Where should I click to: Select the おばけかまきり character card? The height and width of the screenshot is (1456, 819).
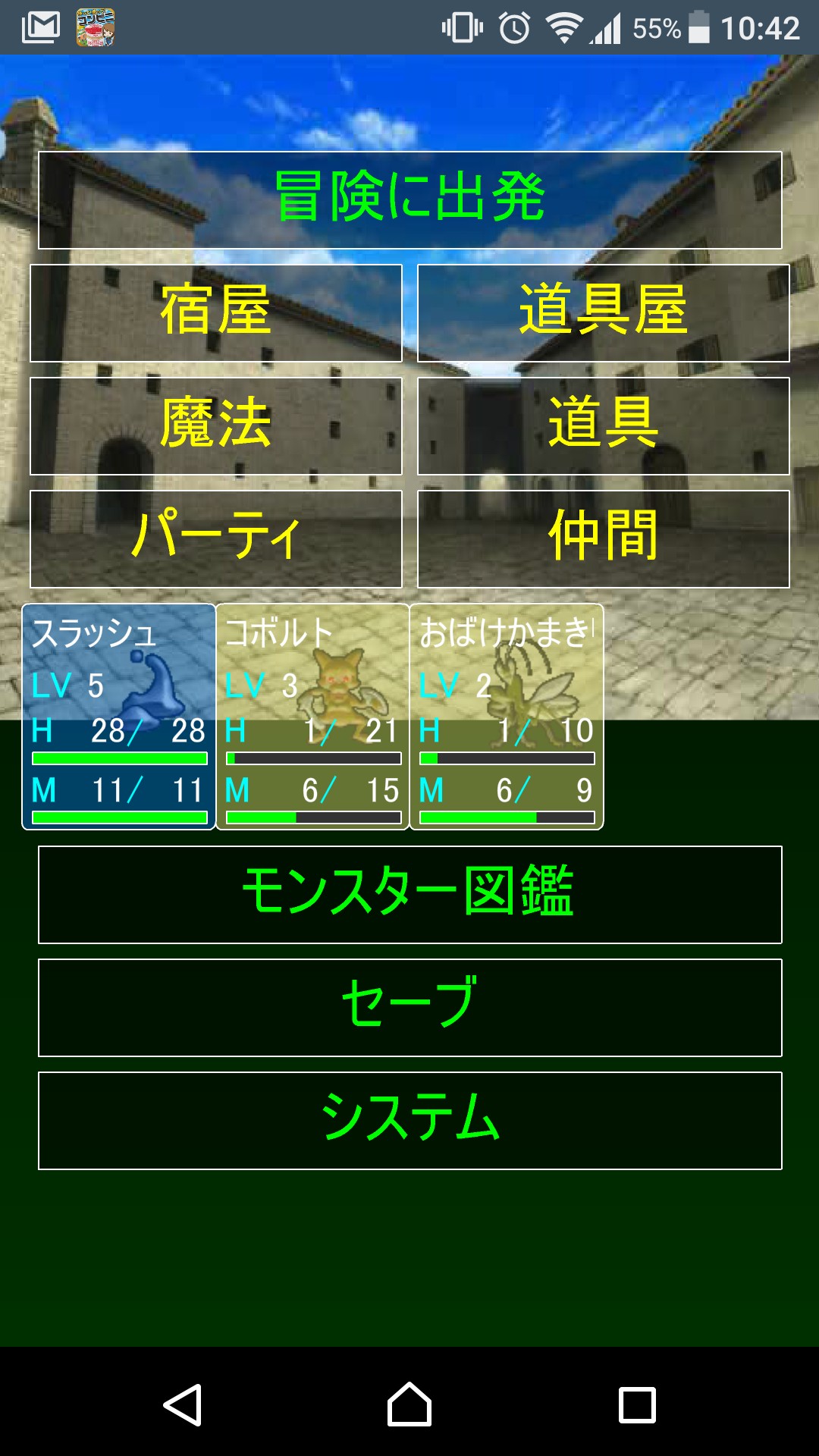(507, 717)
